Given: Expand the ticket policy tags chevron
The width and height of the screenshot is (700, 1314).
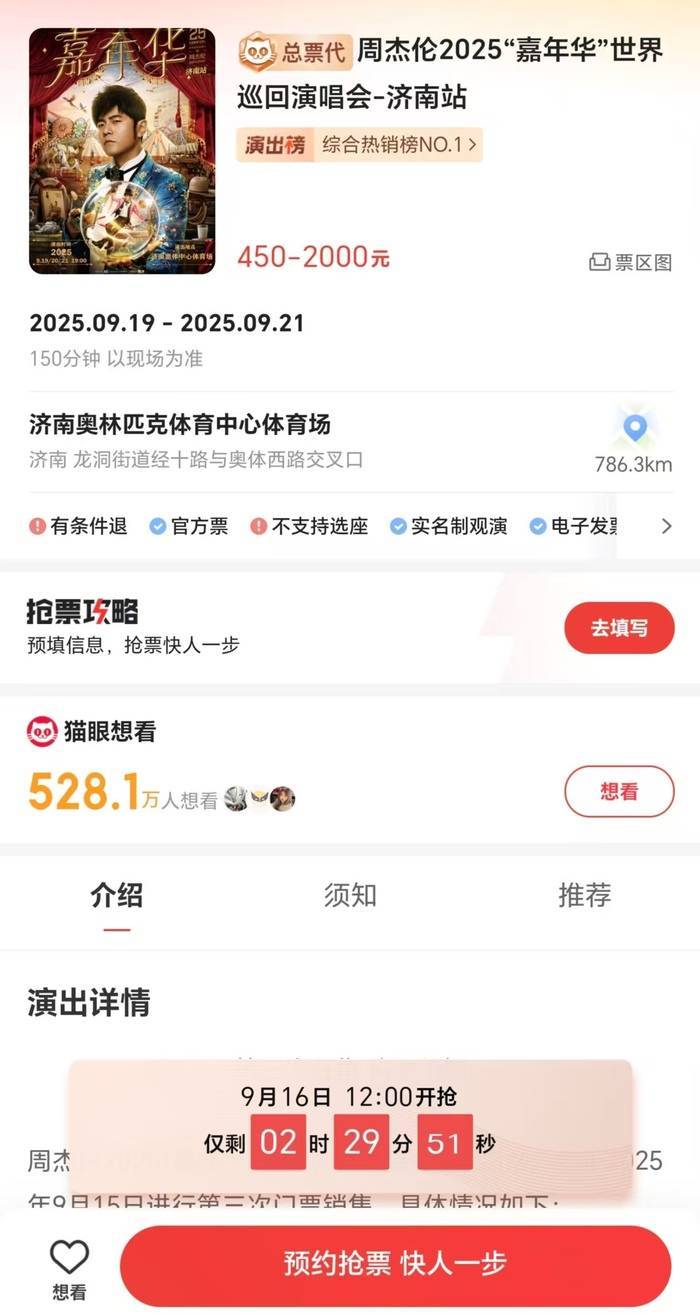Looking at the screenshot, I should point(667,526).
